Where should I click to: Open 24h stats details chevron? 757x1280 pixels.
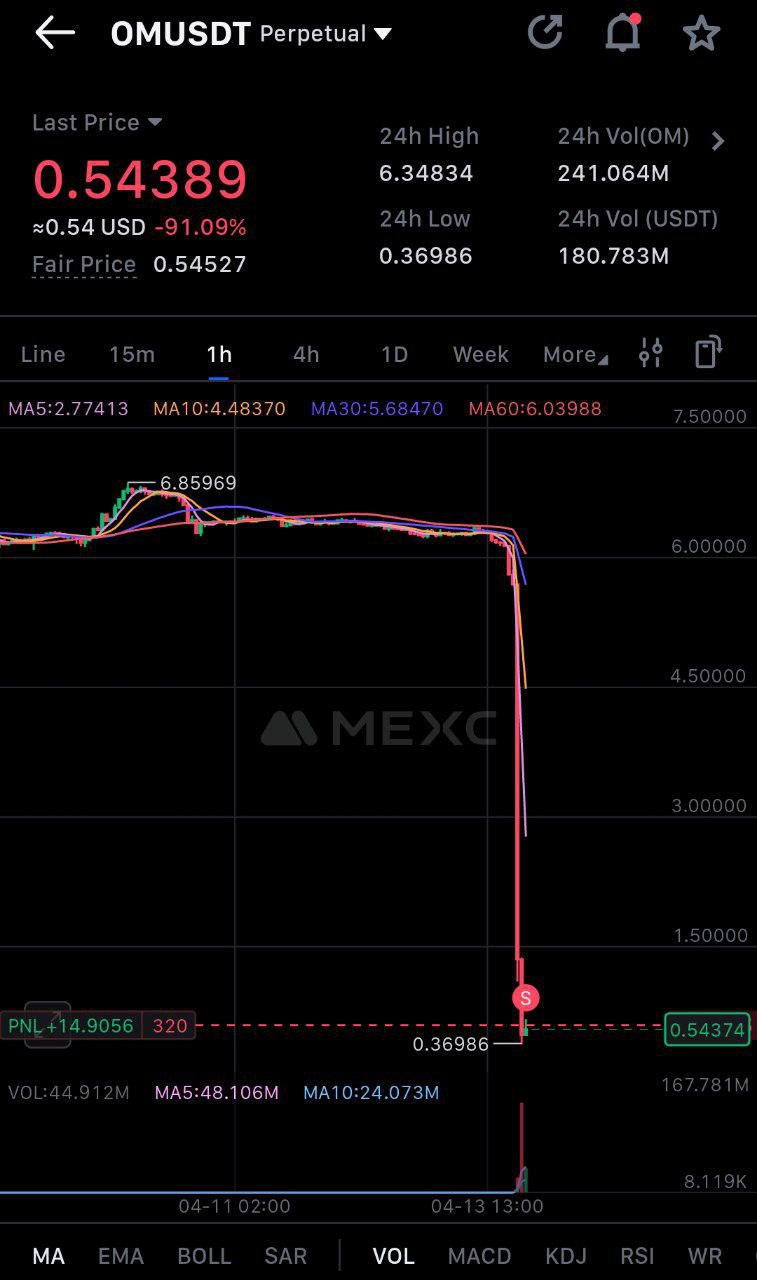[717, 141]
